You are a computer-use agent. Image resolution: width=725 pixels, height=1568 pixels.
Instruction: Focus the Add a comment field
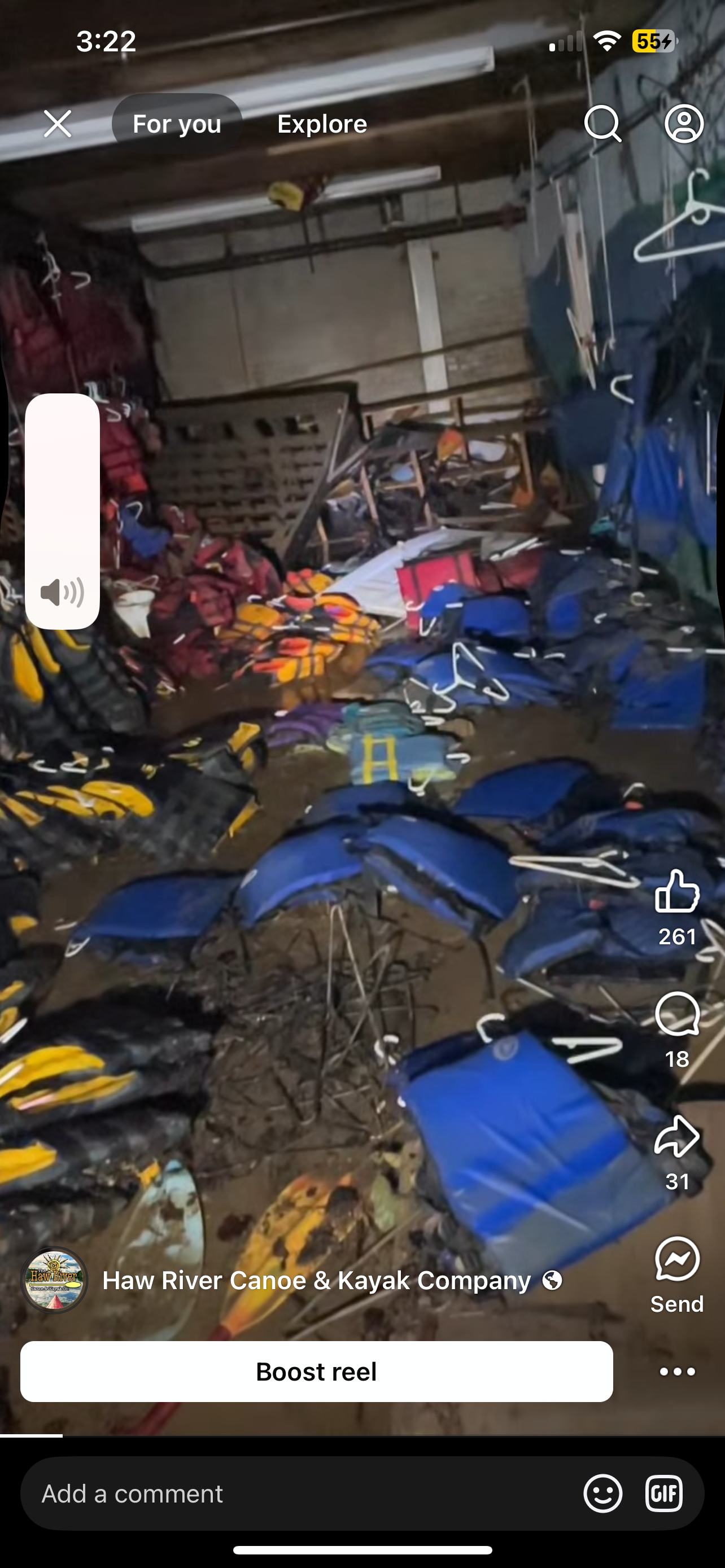(x=292, y=1493)
